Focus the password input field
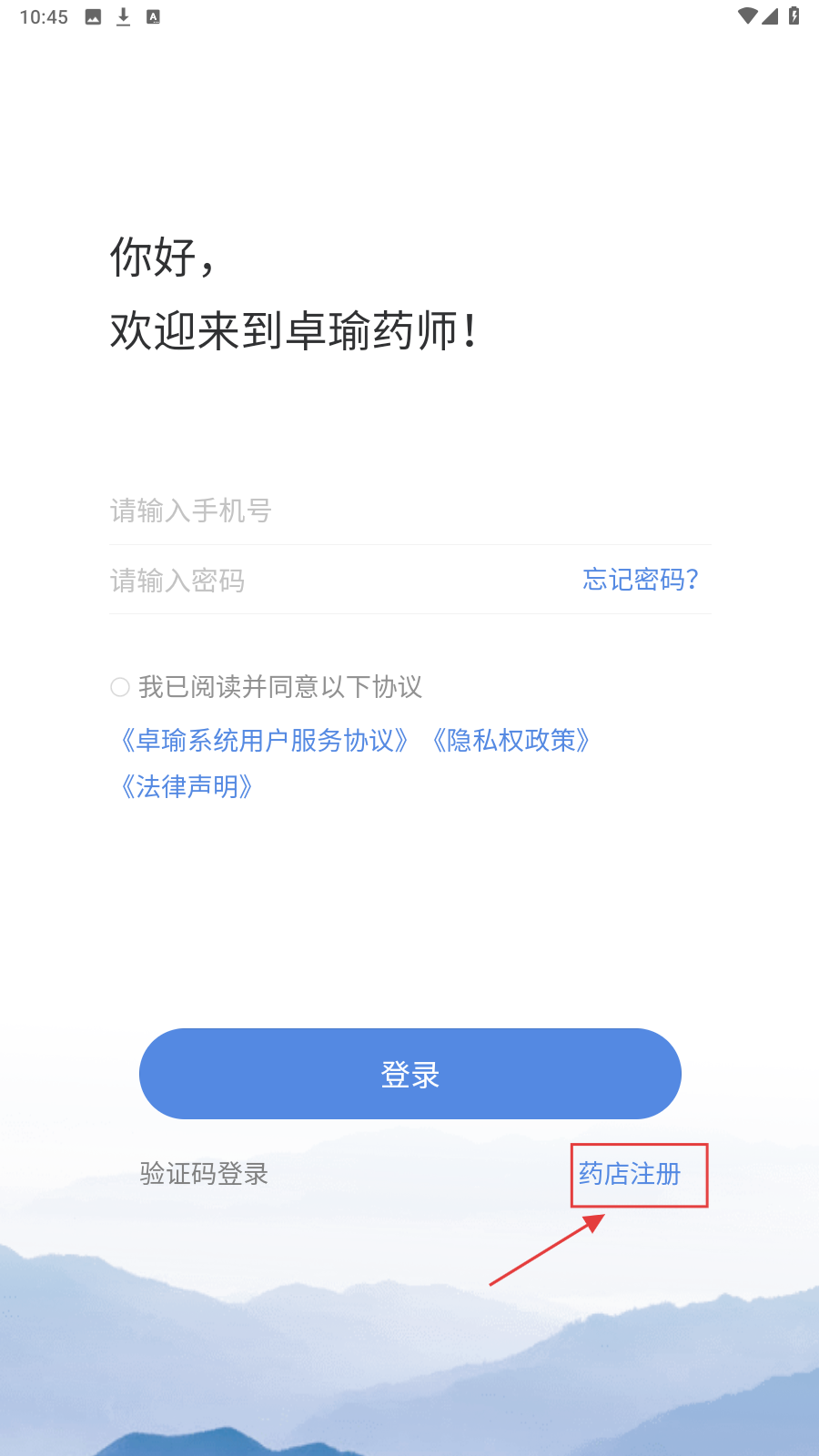819x1456 pixels. pos(337,581)
